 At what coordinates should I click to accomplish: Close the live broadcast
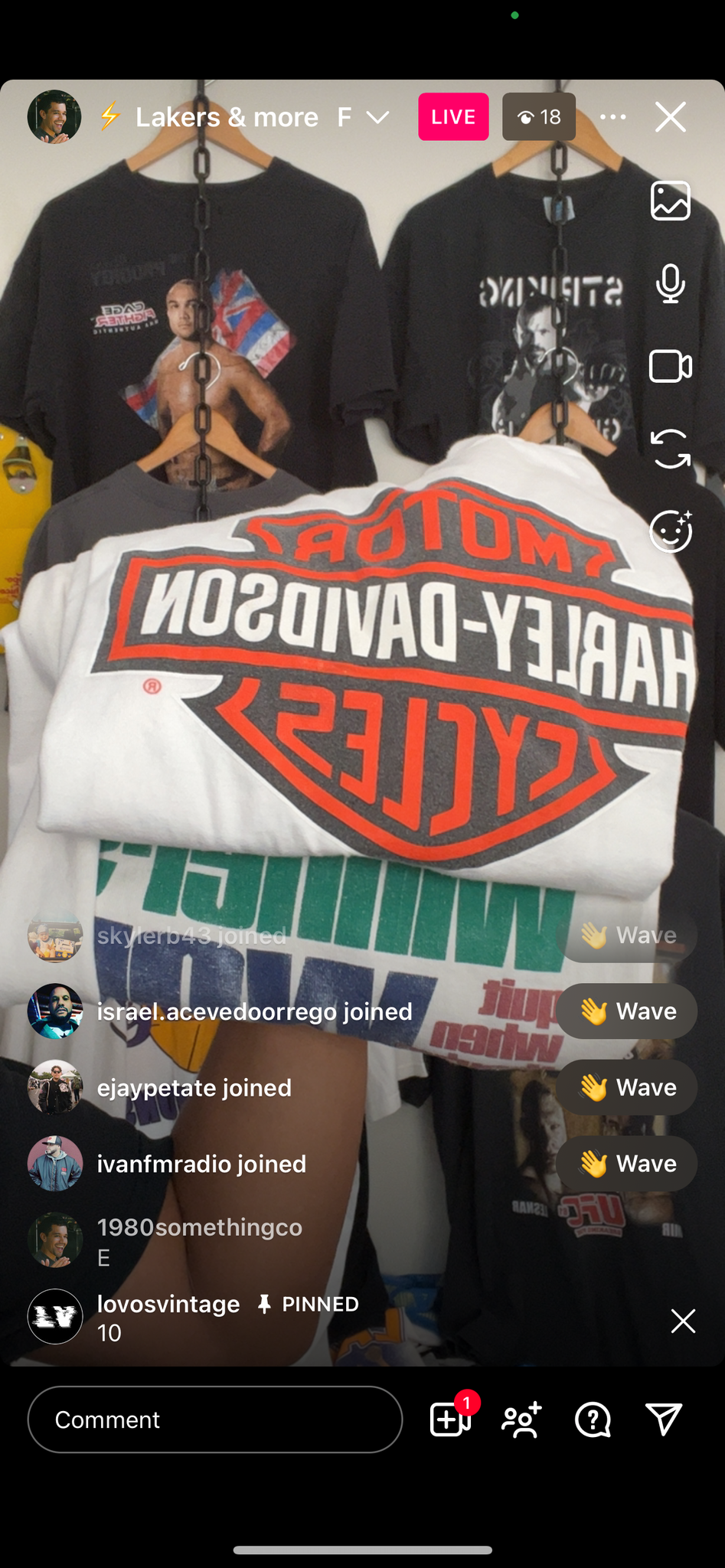tap(671, 117)
